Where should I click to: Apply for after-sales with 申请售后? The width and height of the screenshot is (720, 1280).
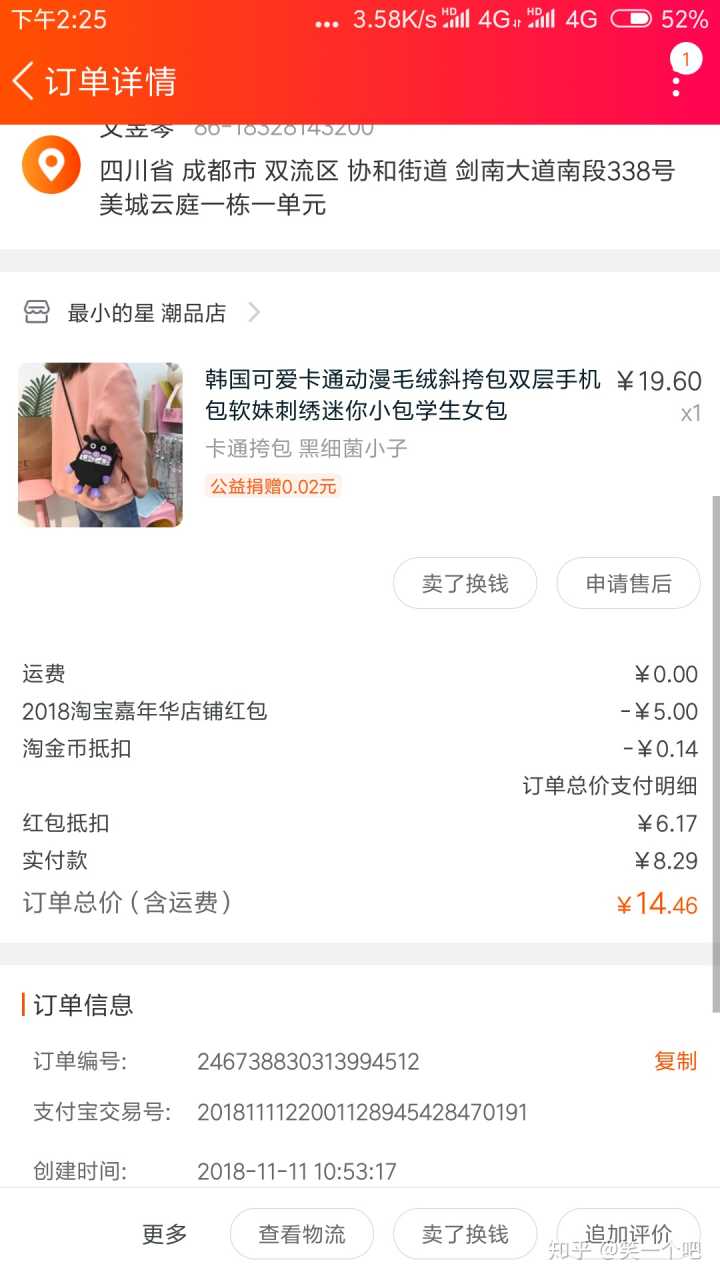(628, 584)
